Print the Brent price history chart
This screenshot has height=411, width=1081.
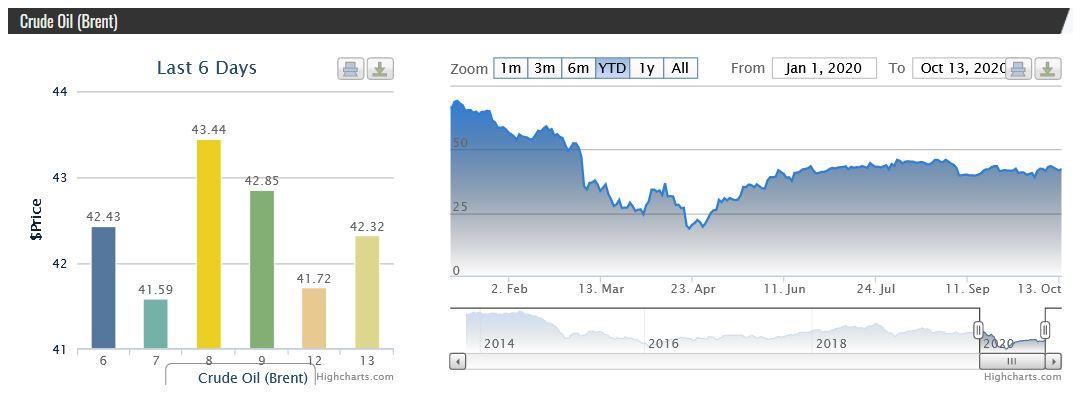click(1019, 69)
